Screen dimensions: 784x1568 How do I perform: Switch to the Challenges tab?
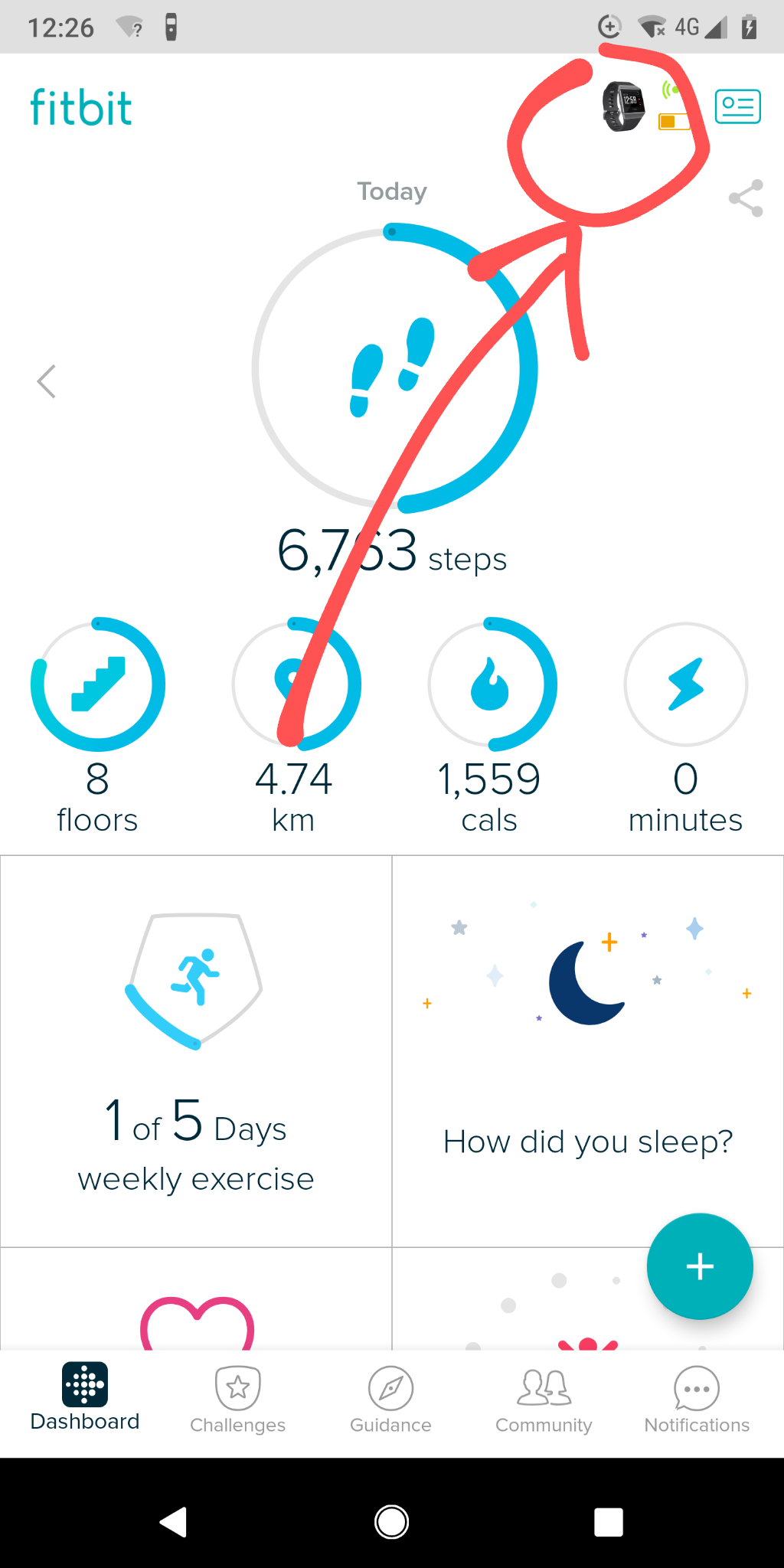tap(237, 1400)
